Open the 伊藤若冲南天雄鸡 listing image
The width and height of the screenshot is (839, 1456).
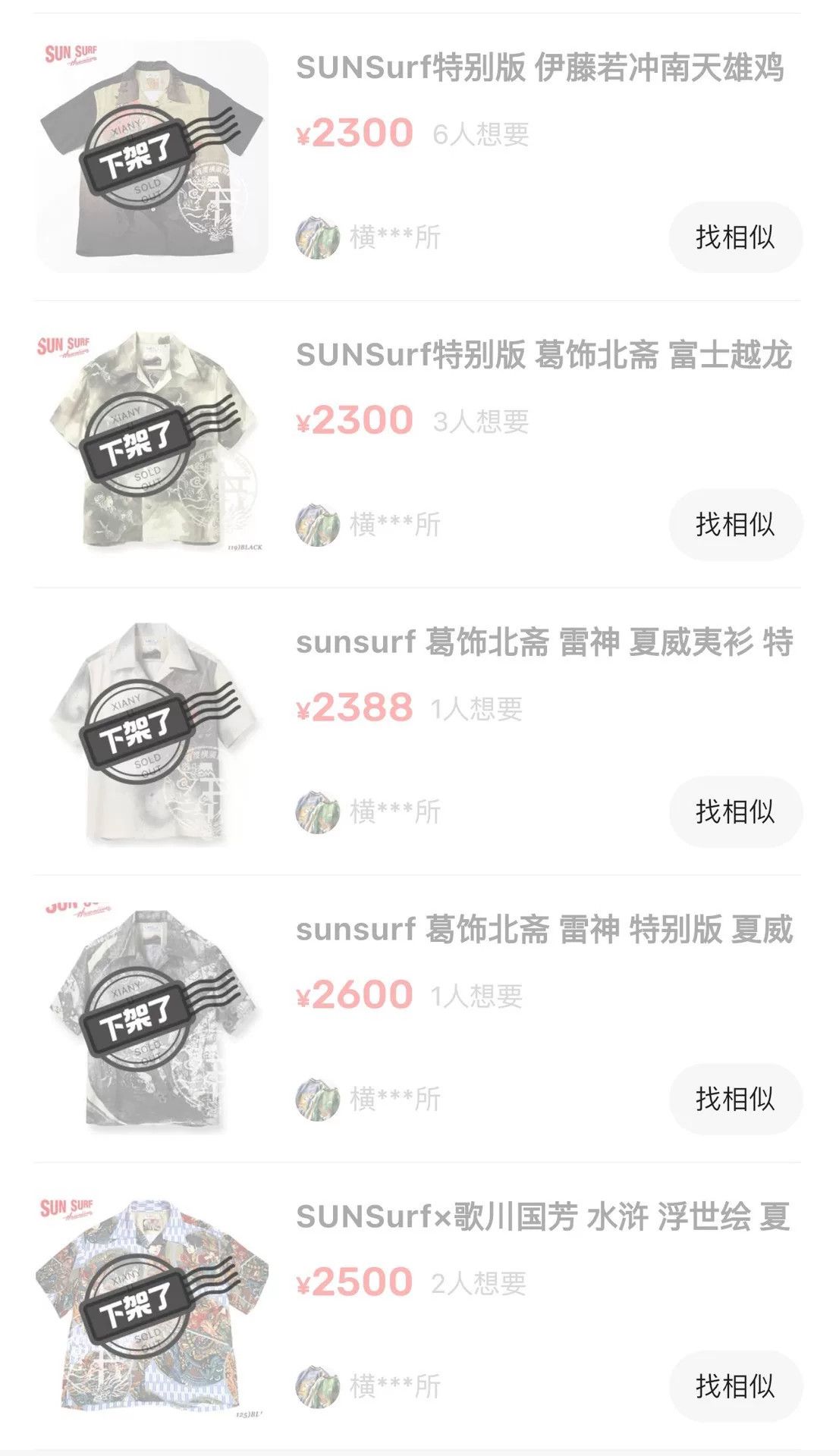(152, 156)
